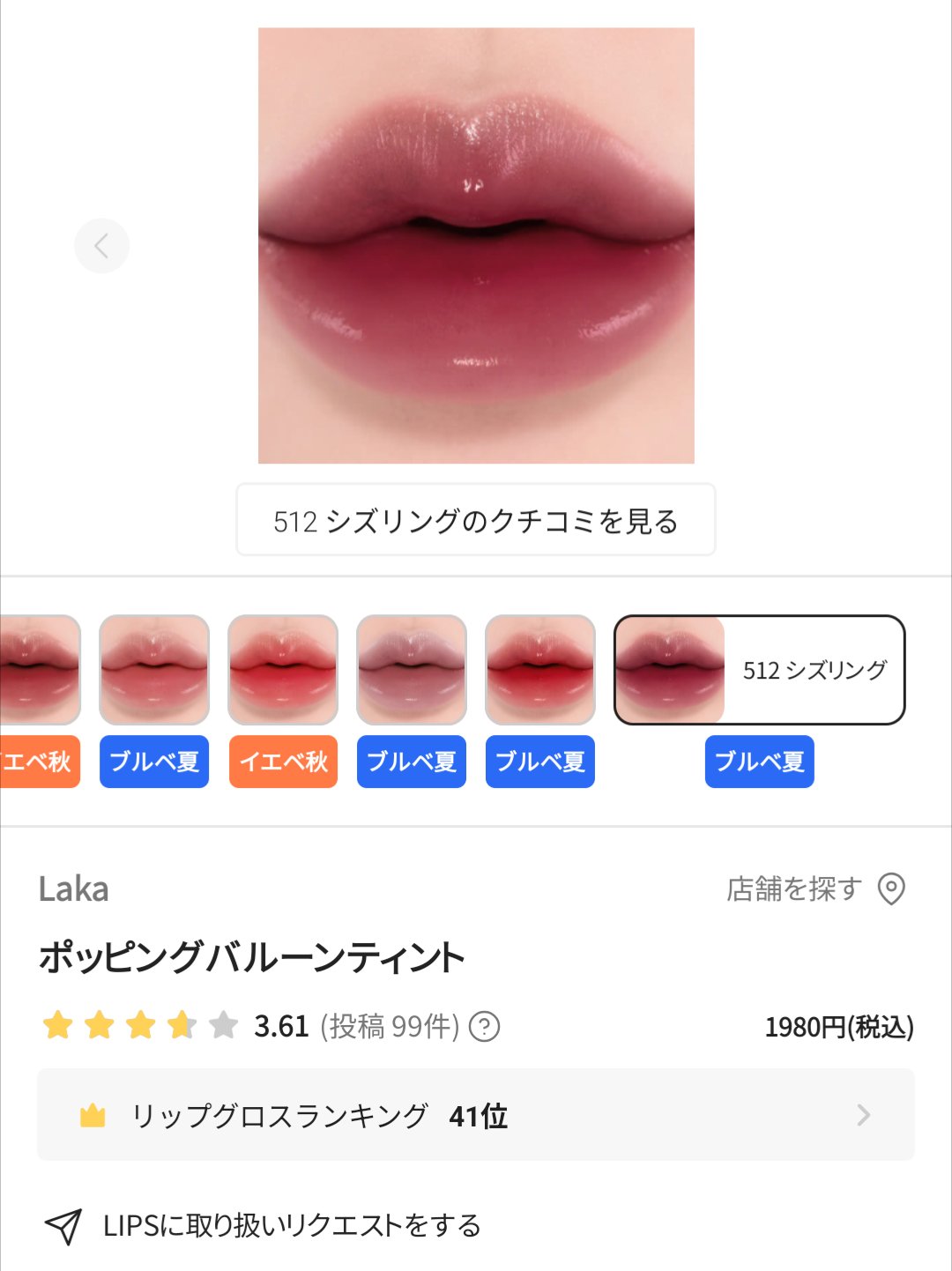Click the first yellow star in the rating
952x1271 pixels.
tap(57, 1026)
